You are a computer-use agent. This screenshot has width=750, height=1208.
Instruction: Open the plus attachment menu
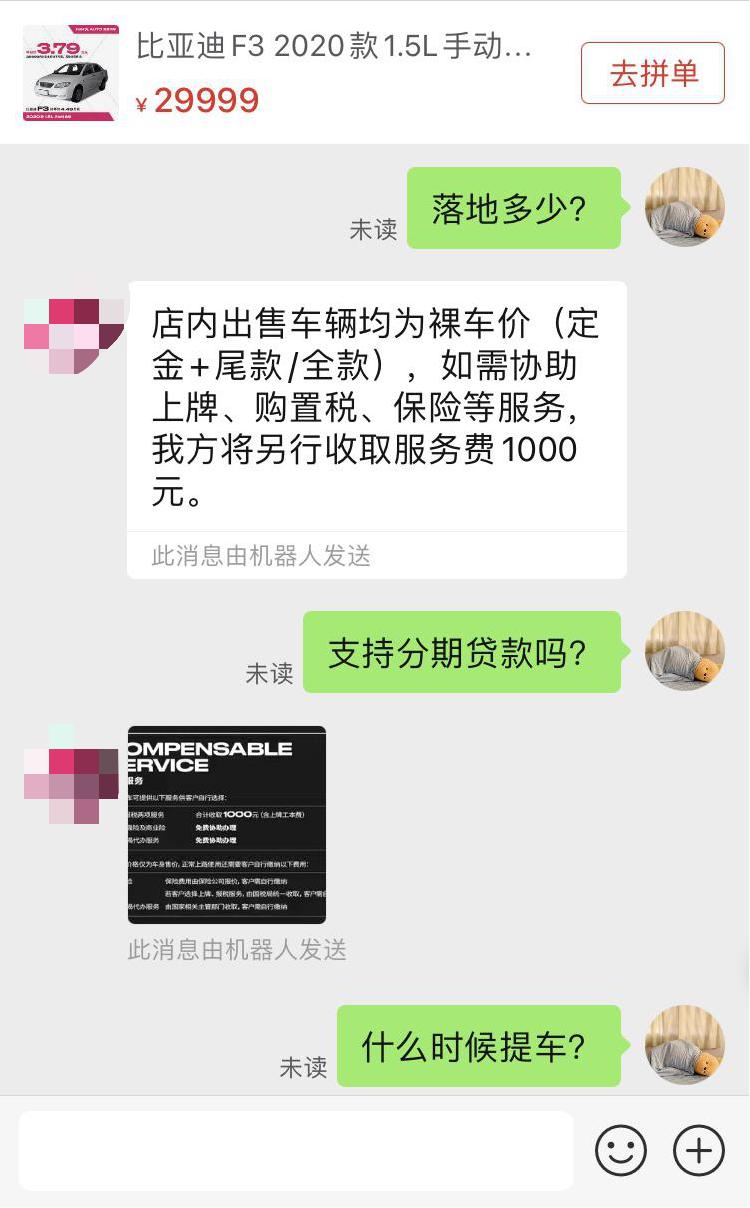(x=698, y=1150)
